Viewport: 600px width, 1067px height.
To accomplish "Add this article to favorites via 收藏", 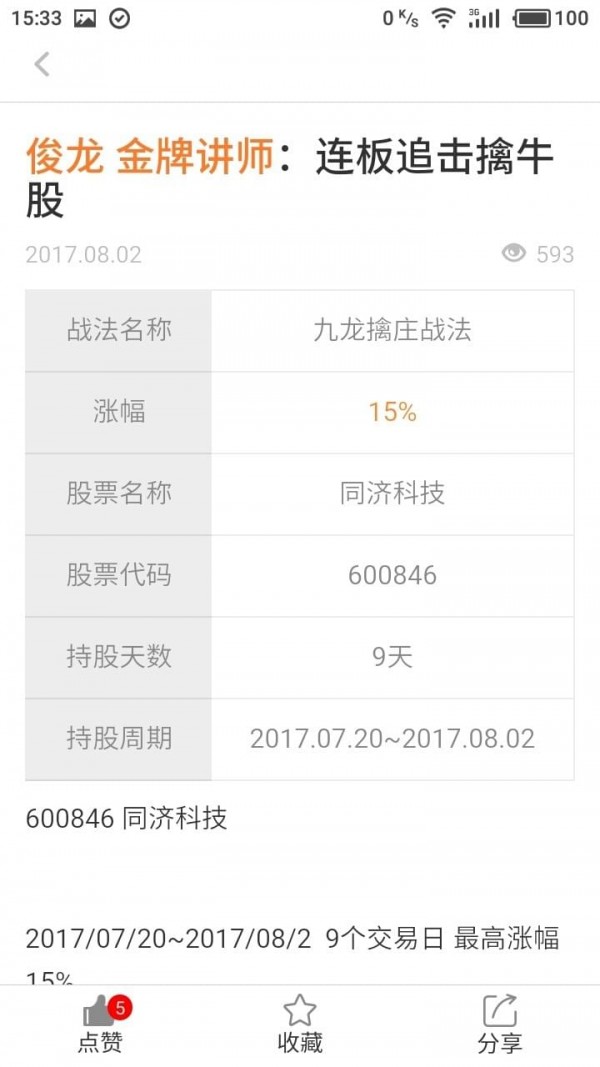I will 300,1025.
